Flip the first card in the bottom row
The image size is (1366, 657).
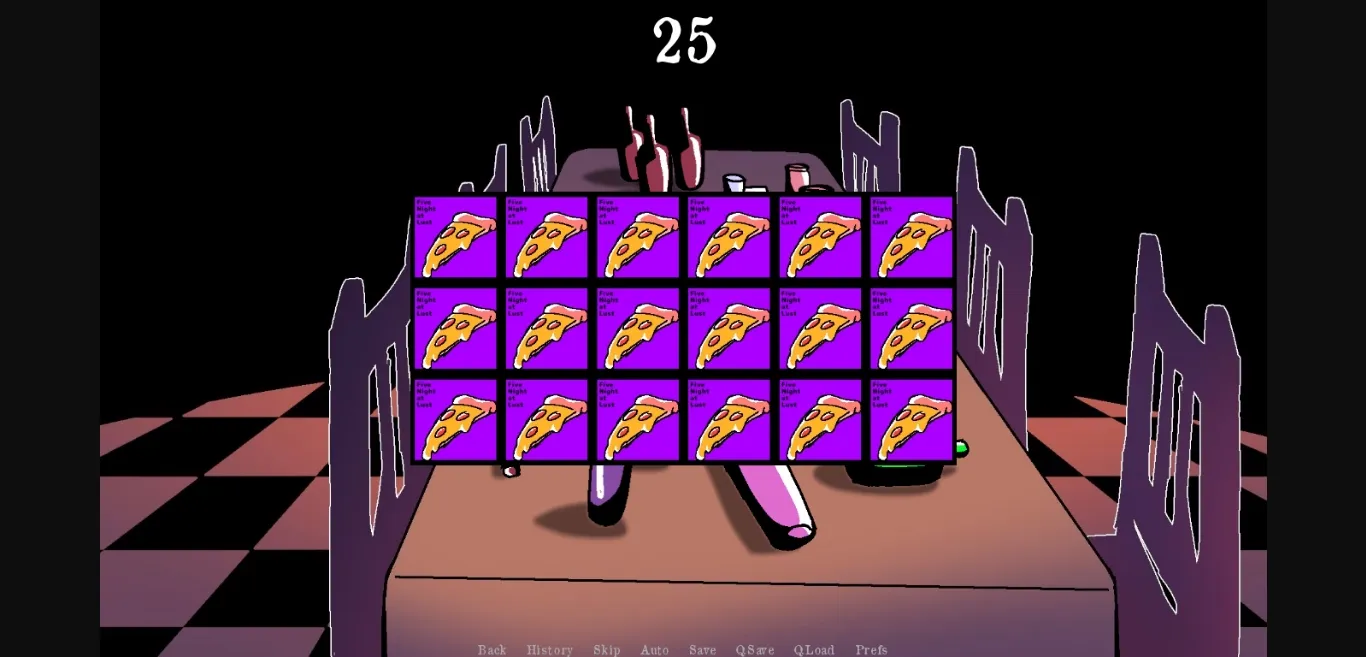point(456,419)
